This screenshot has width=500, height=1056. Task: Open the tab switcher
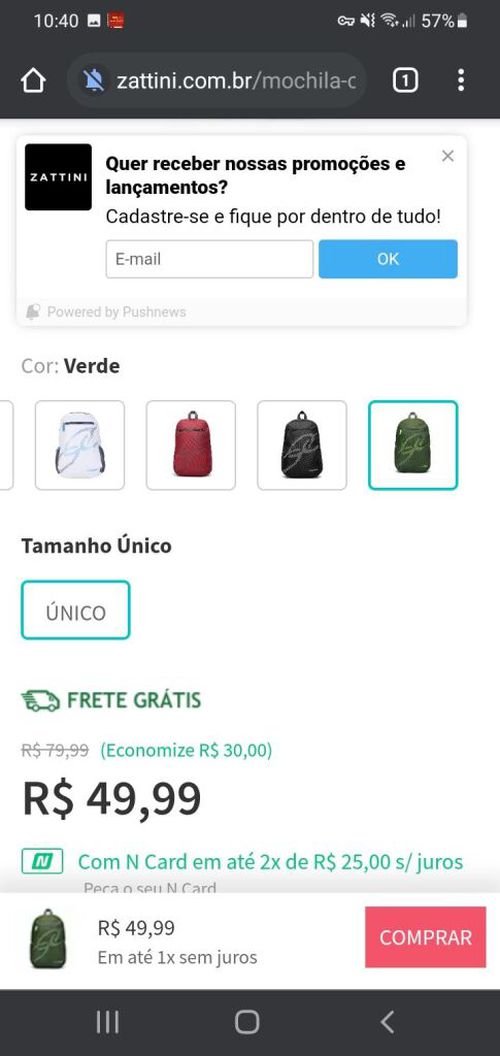[x=405, y=81]
